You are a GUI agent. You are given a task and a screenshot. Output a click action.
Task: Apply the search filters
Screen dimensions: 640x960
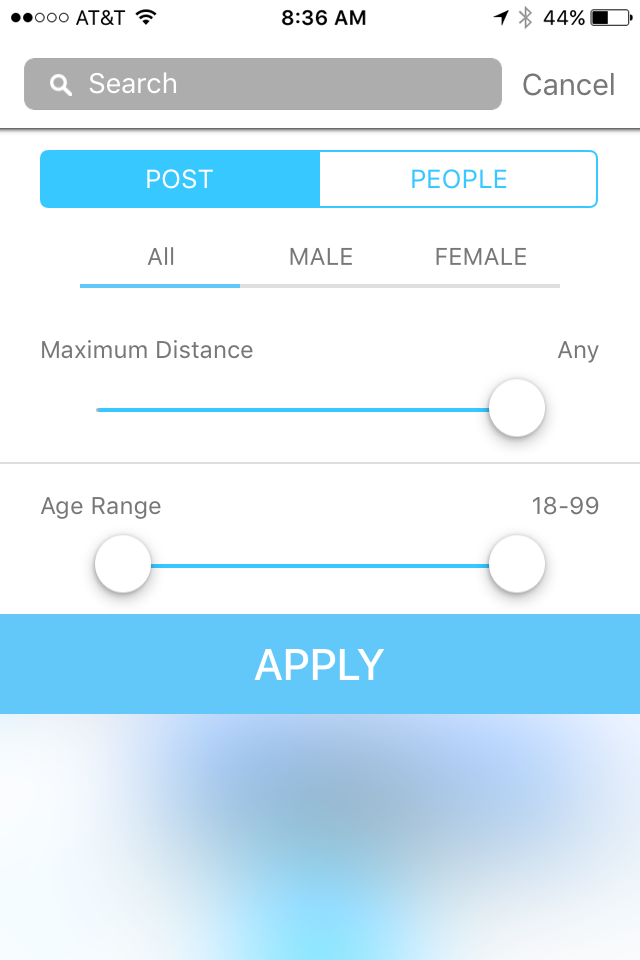coord(320,664)
